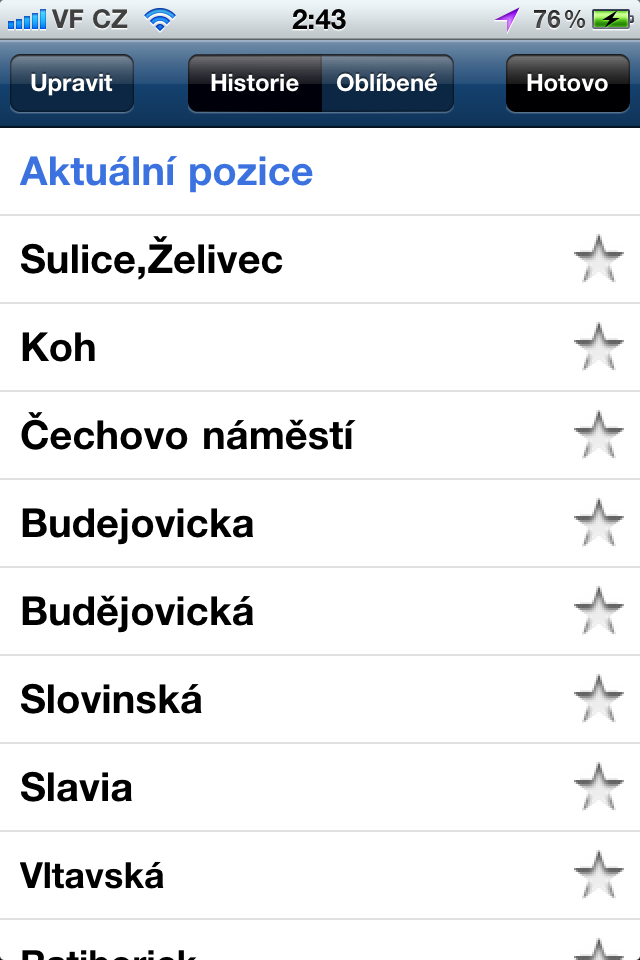The height and width of the screenshot is (960, 640).
Task: Switch to the Oblíbené tab
Action: click(x=387, y=83)
